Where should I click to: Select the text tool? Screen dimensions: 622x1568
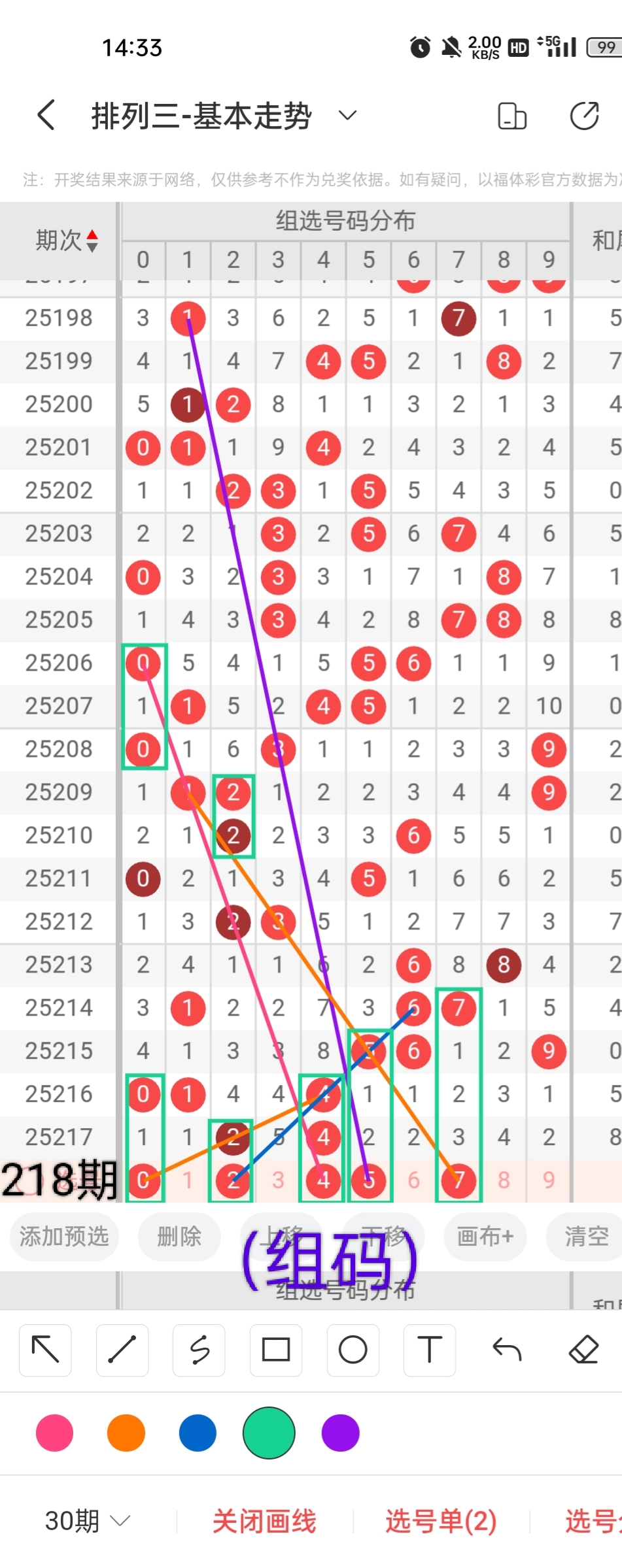430,1350
